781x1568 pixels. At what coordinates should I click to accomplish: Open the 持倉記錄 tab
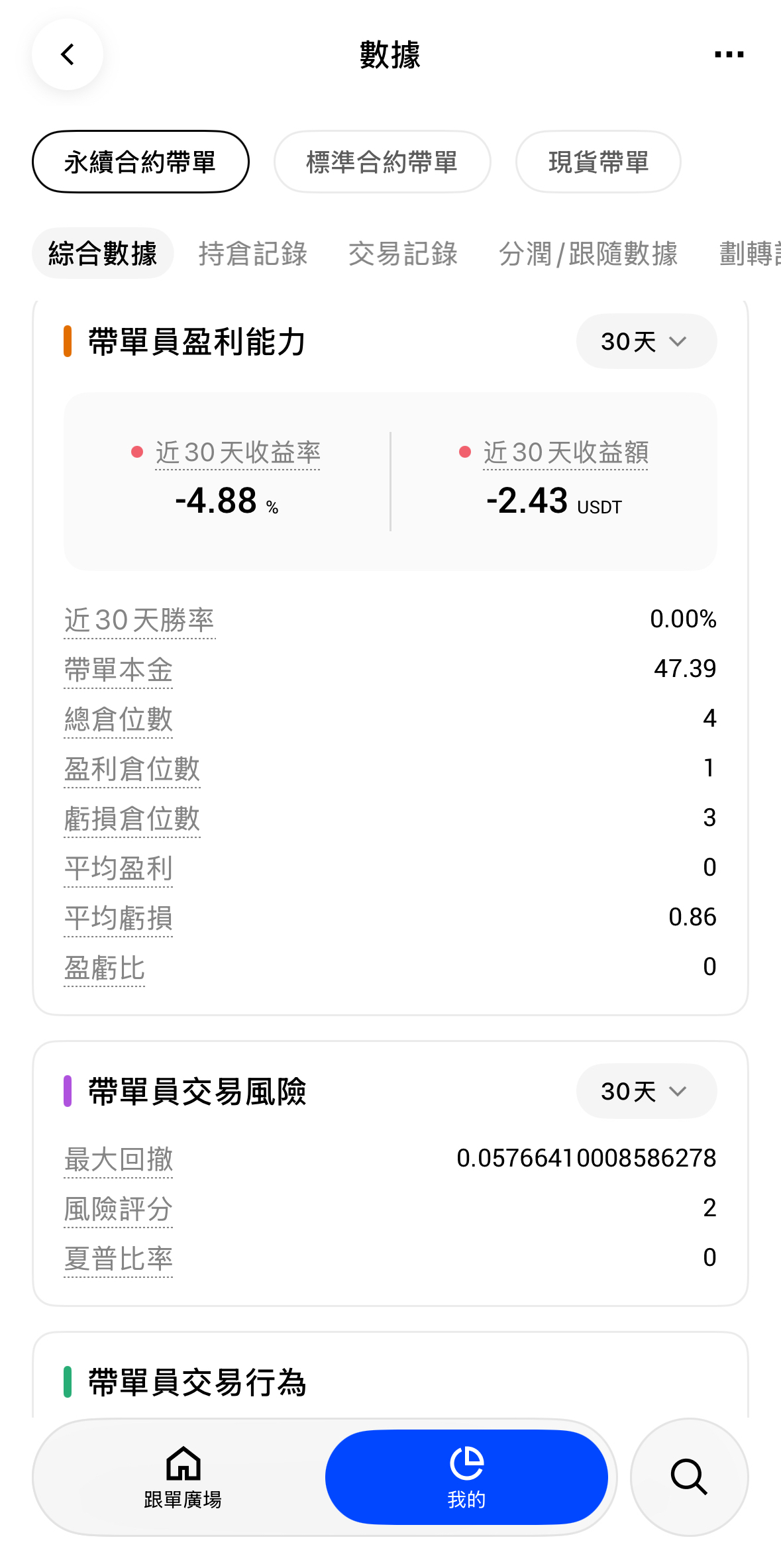click(253, 253)
